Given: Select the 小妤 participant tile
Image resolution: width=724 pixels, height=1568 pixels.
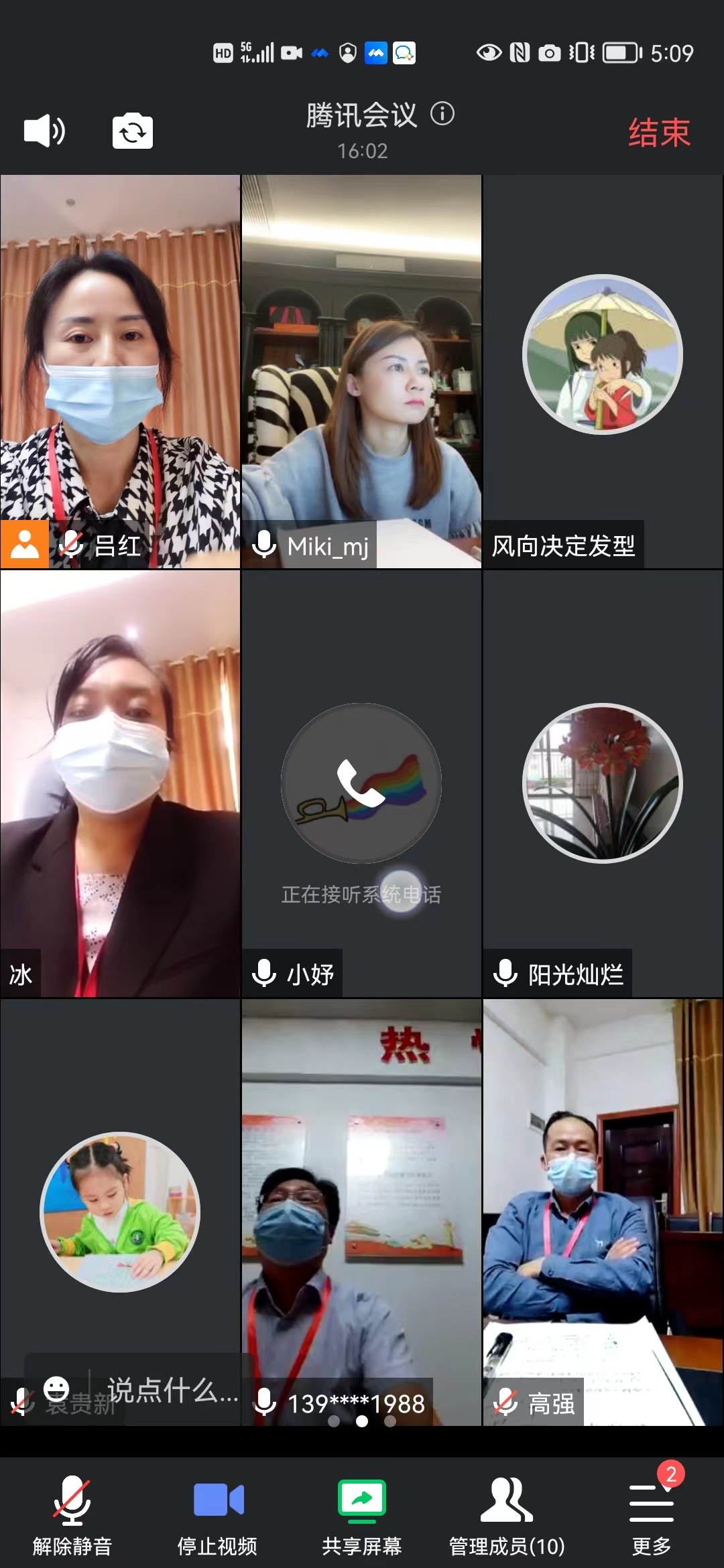Looking at the screenshot, I should (x=361, y=784).
